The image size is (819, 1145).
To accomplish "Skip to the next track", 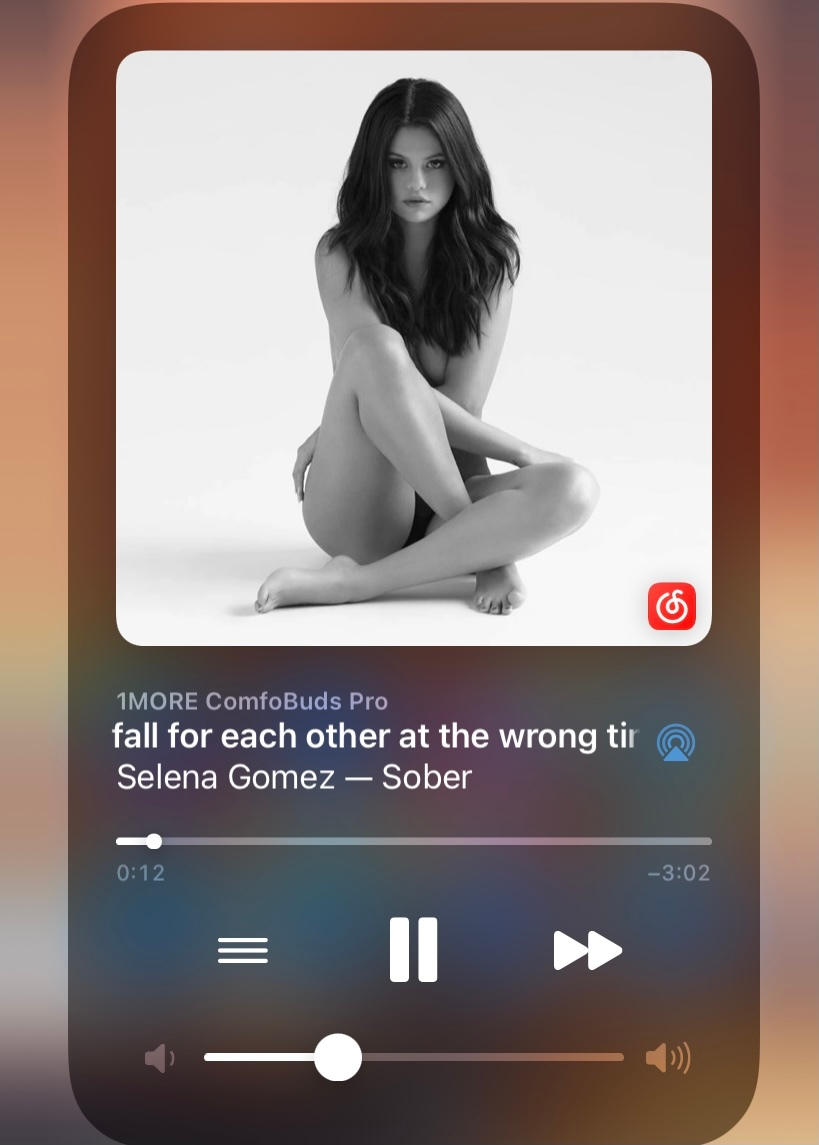I will pos(587,950).
